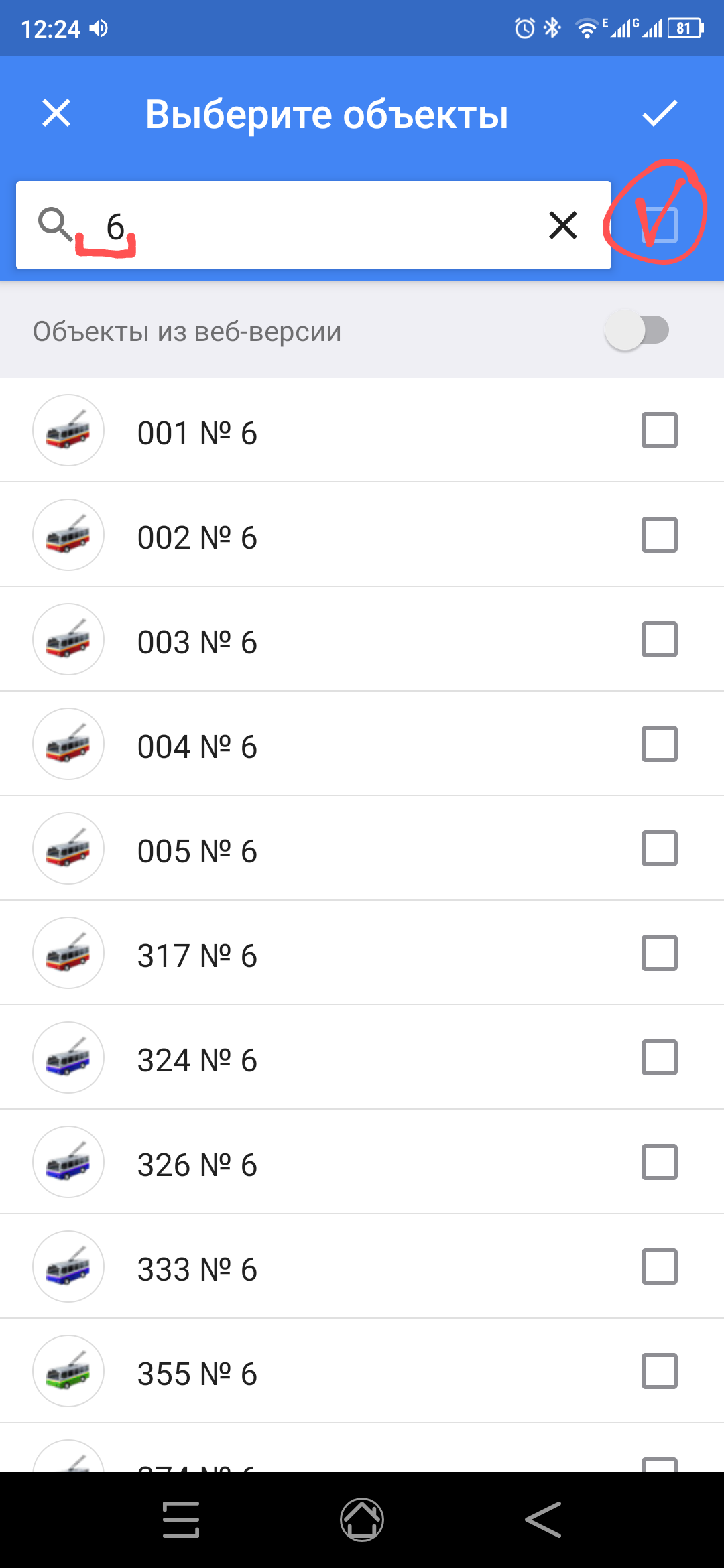The height and width of the screenshot is (1568, 724).
Task: Check the box for 355 № 6
Action: tap(660, 1371)
